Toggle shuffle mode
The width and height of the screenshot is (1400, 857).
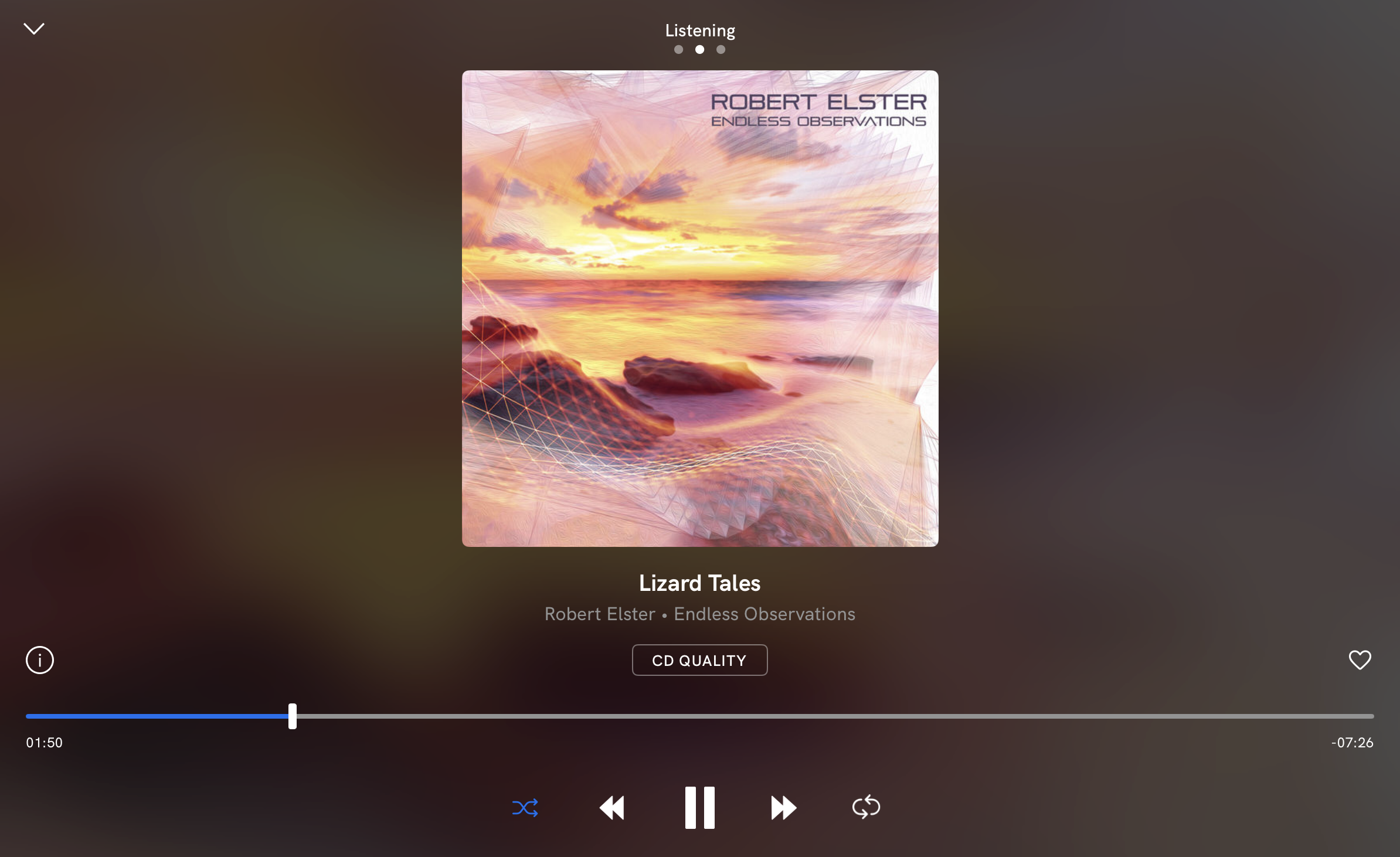tap(525, 808)
